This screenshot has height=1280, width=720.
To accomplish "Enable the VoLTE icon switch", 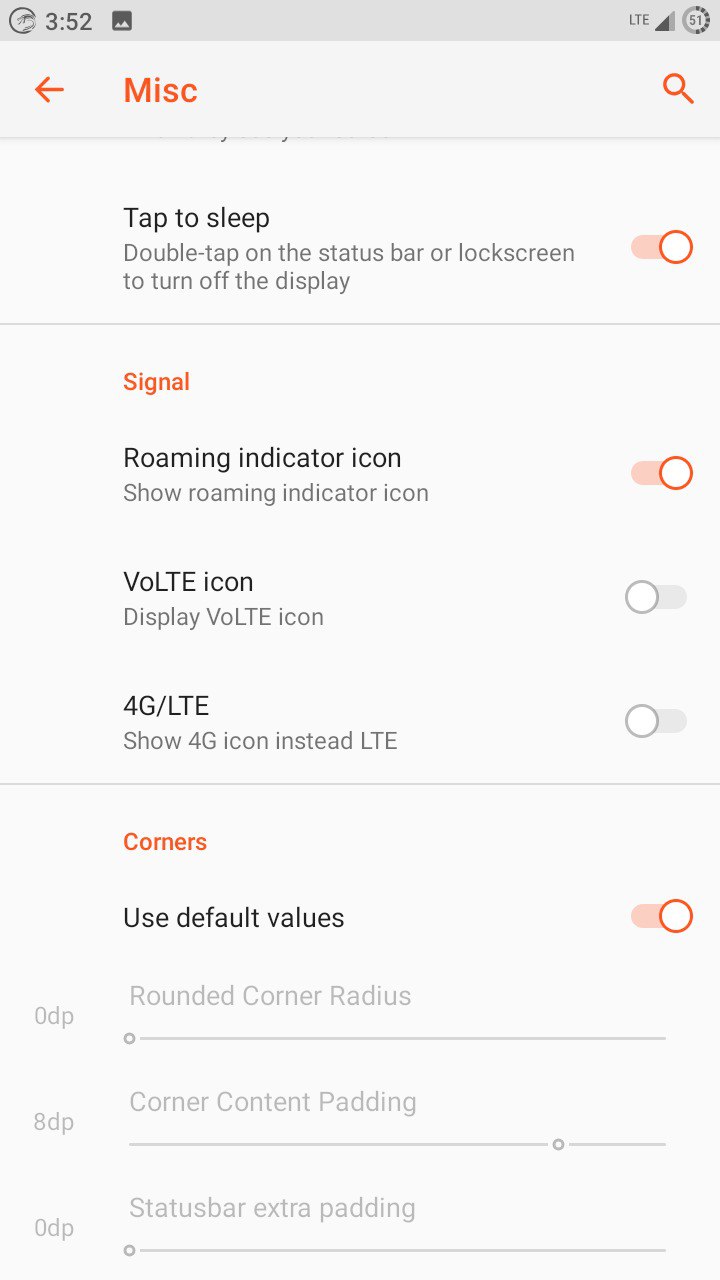I will point(656,597).
